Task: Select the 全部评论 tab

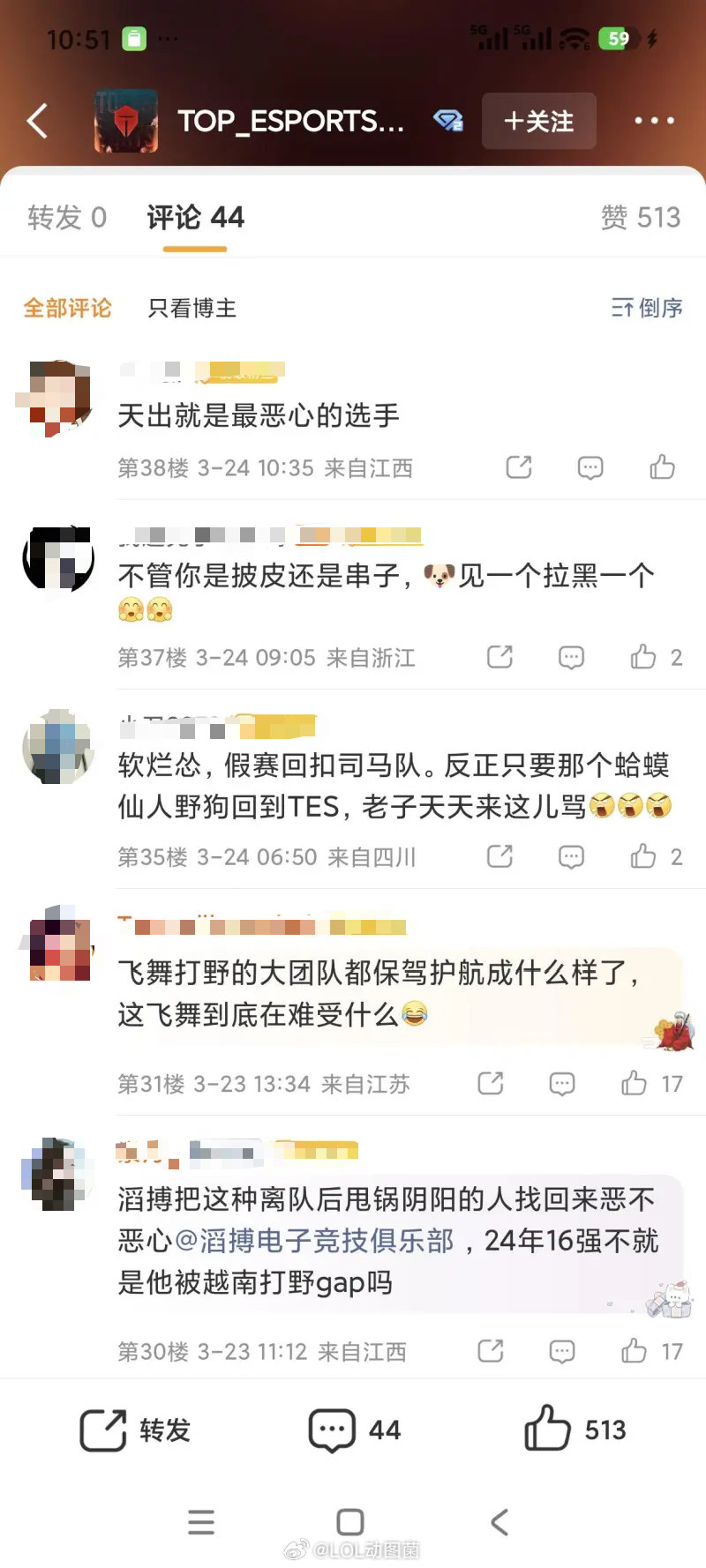Action: click(68, 308)
